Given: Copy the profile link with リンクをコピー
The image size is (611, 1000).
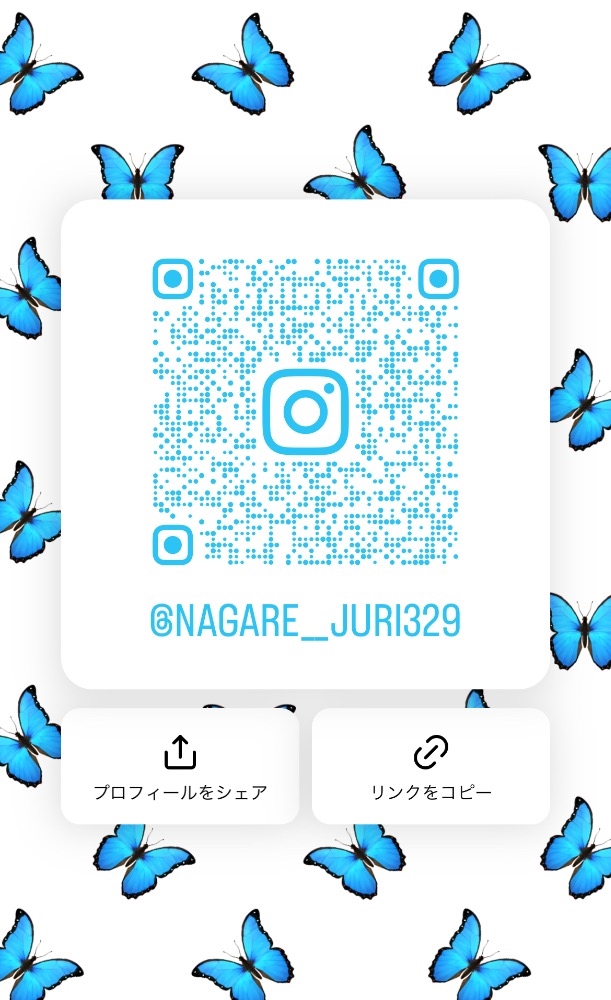Looking at the screenshot, I should 431,766.
